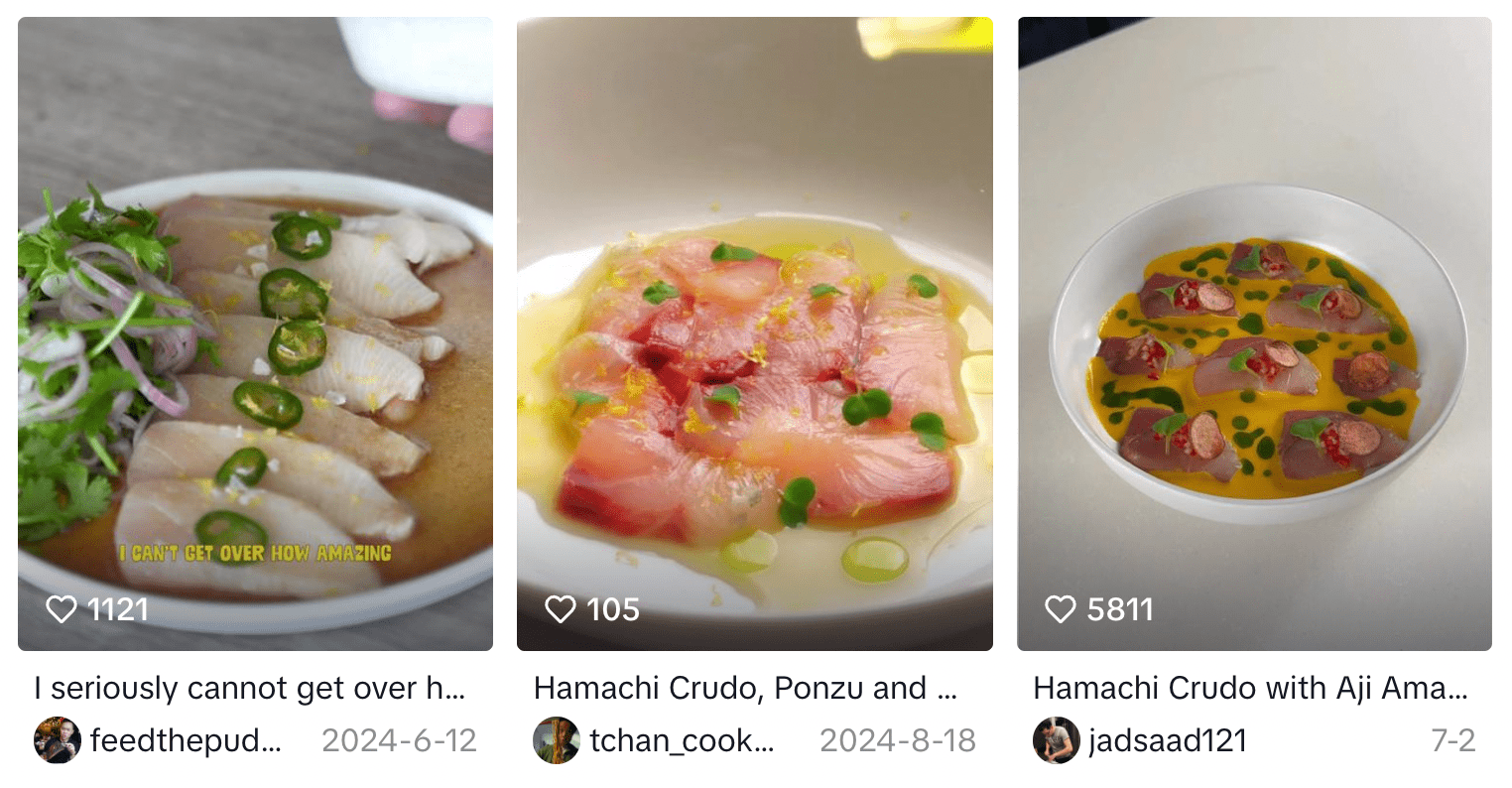
Task: Open the Hamachi Crudo with Aji Amarillo video
Action: pyautogui.click(x=1254, y=333)
